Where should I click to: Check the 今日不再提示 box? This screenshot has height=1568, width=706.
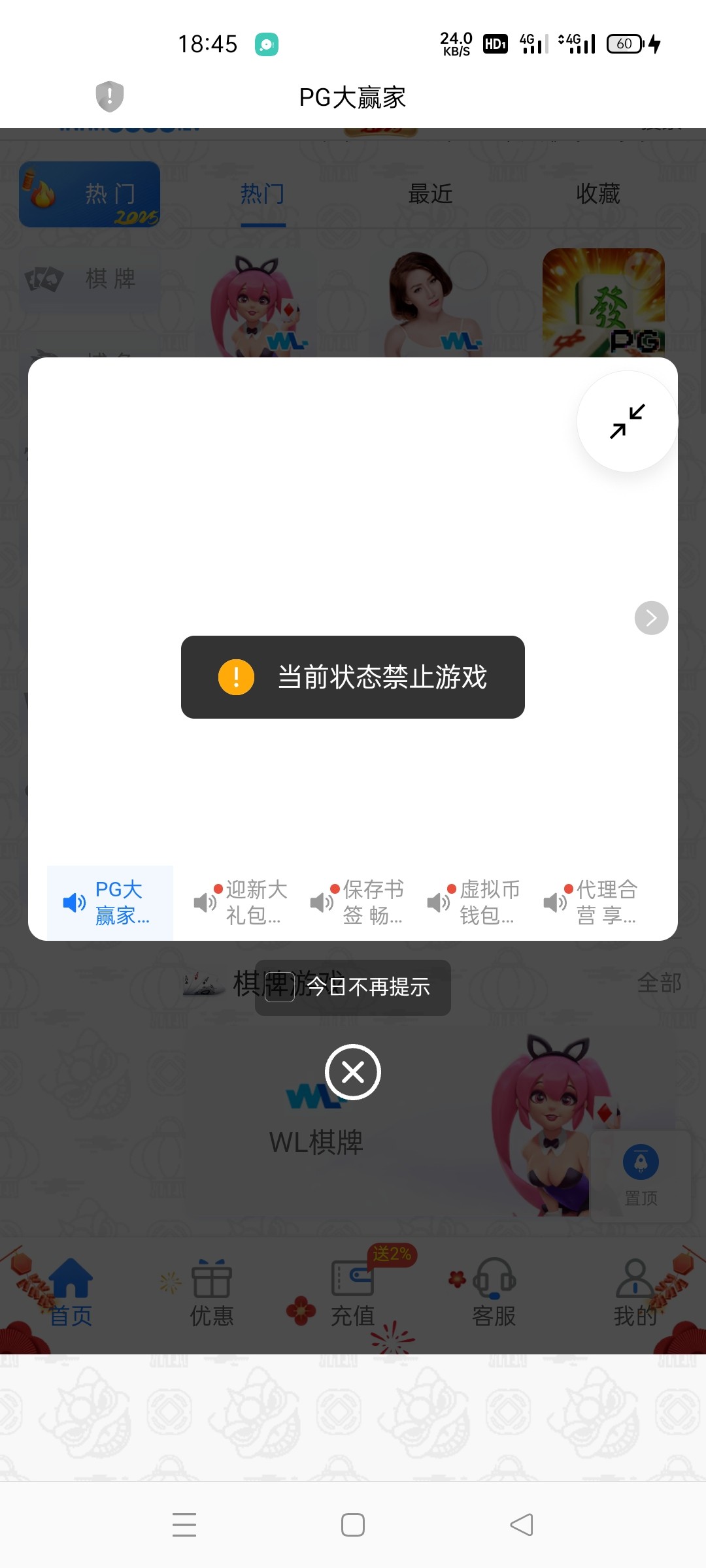280,987
